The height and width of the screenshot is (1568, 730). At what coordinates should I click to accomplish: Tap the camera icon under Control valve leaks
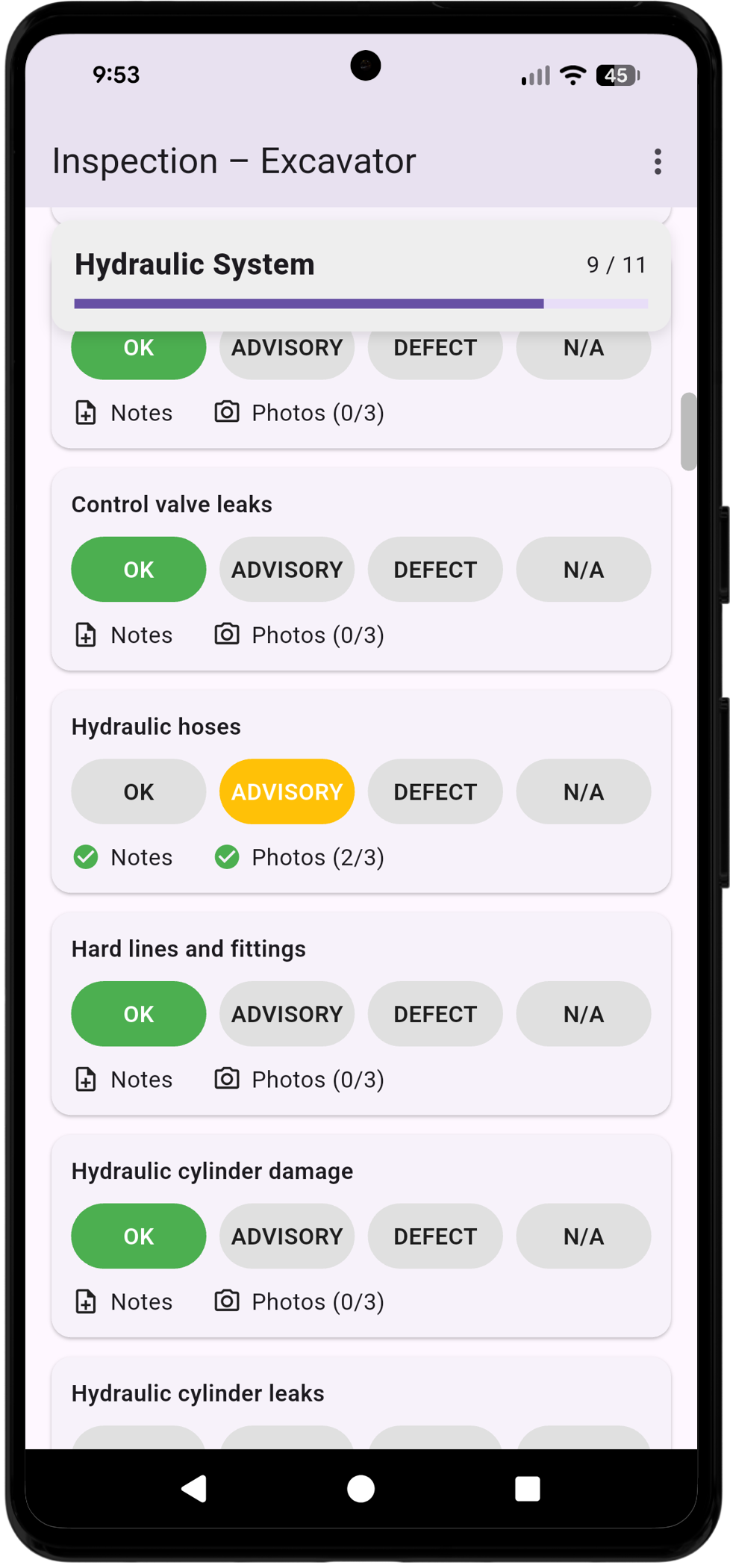pyautogui.click(x=226, y=633)
